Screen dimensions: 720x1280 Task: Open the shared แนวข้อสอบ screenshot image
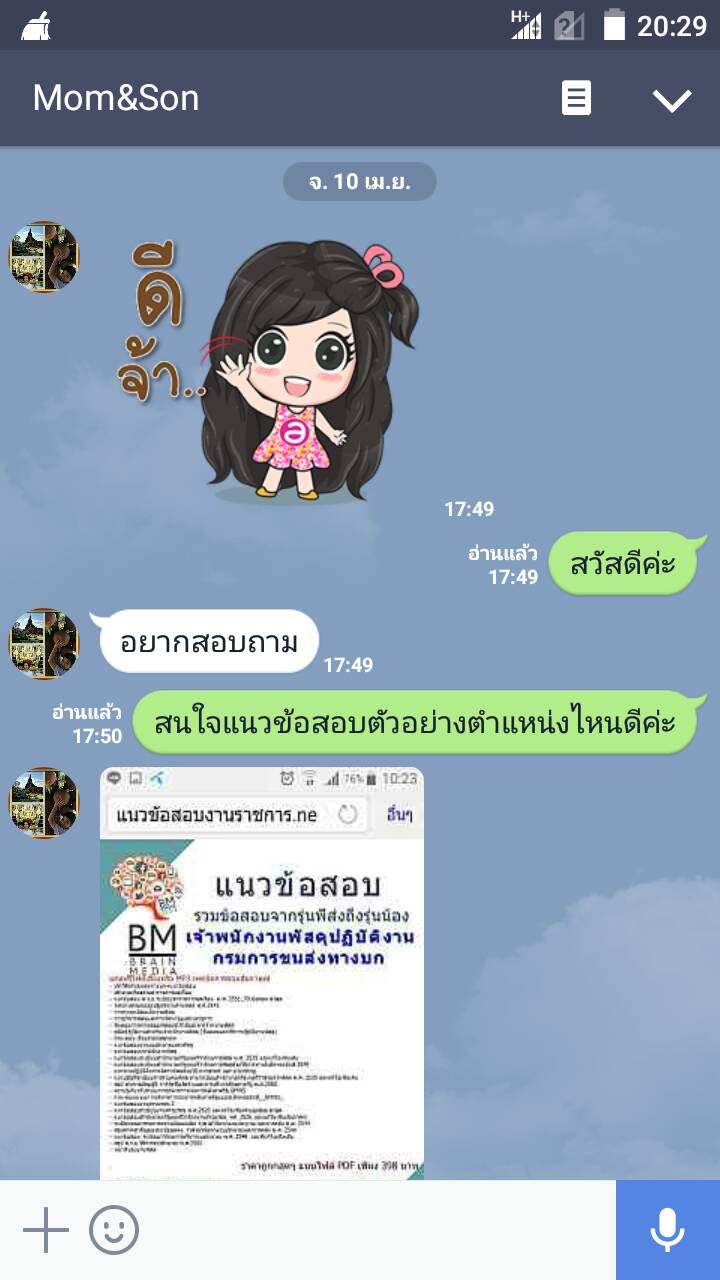coord(261,972)
